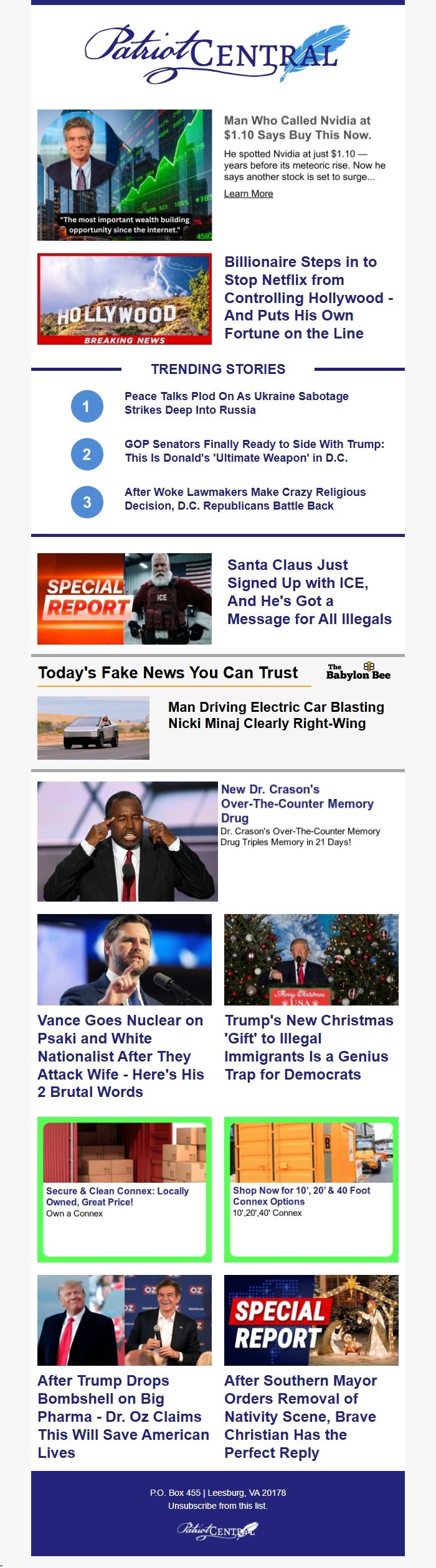Tap Shop Now for Connex Options ad
Screen dimensions: 436x1568
pos(301,1195)
